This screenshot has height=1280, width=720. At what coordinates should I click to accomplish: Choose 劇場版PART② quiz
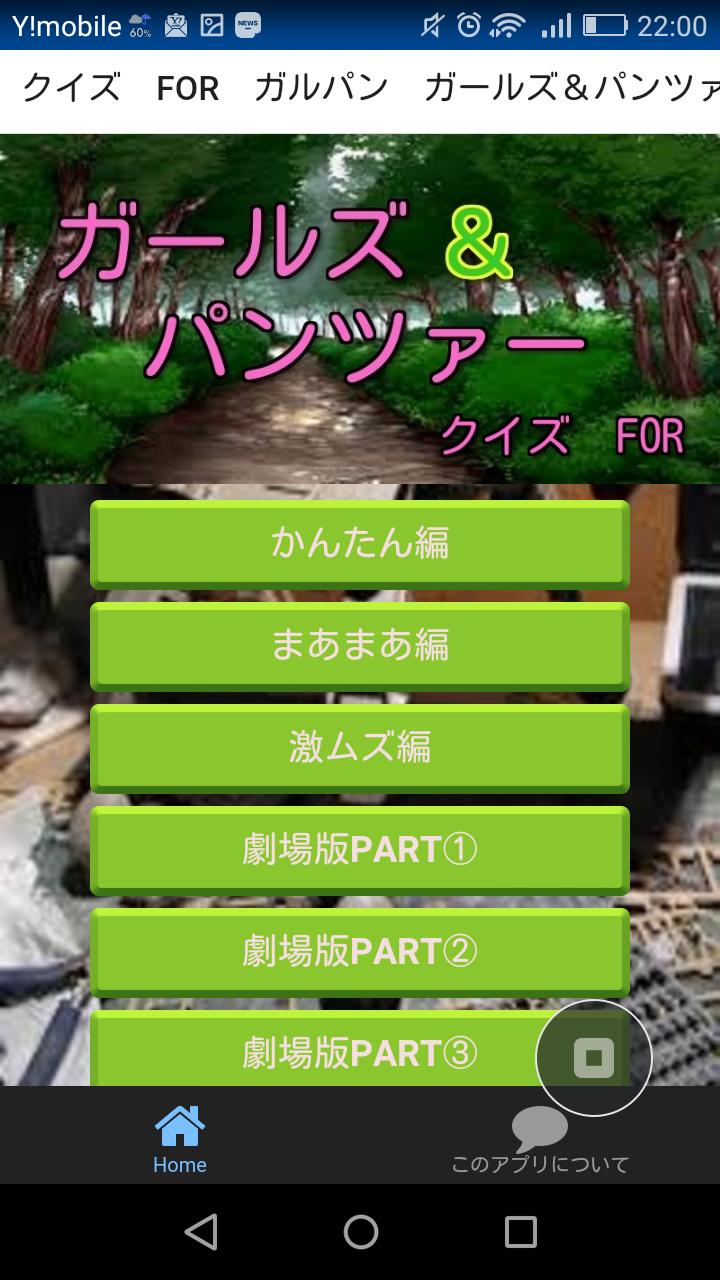pyautogui.click(x=359, y=951)
